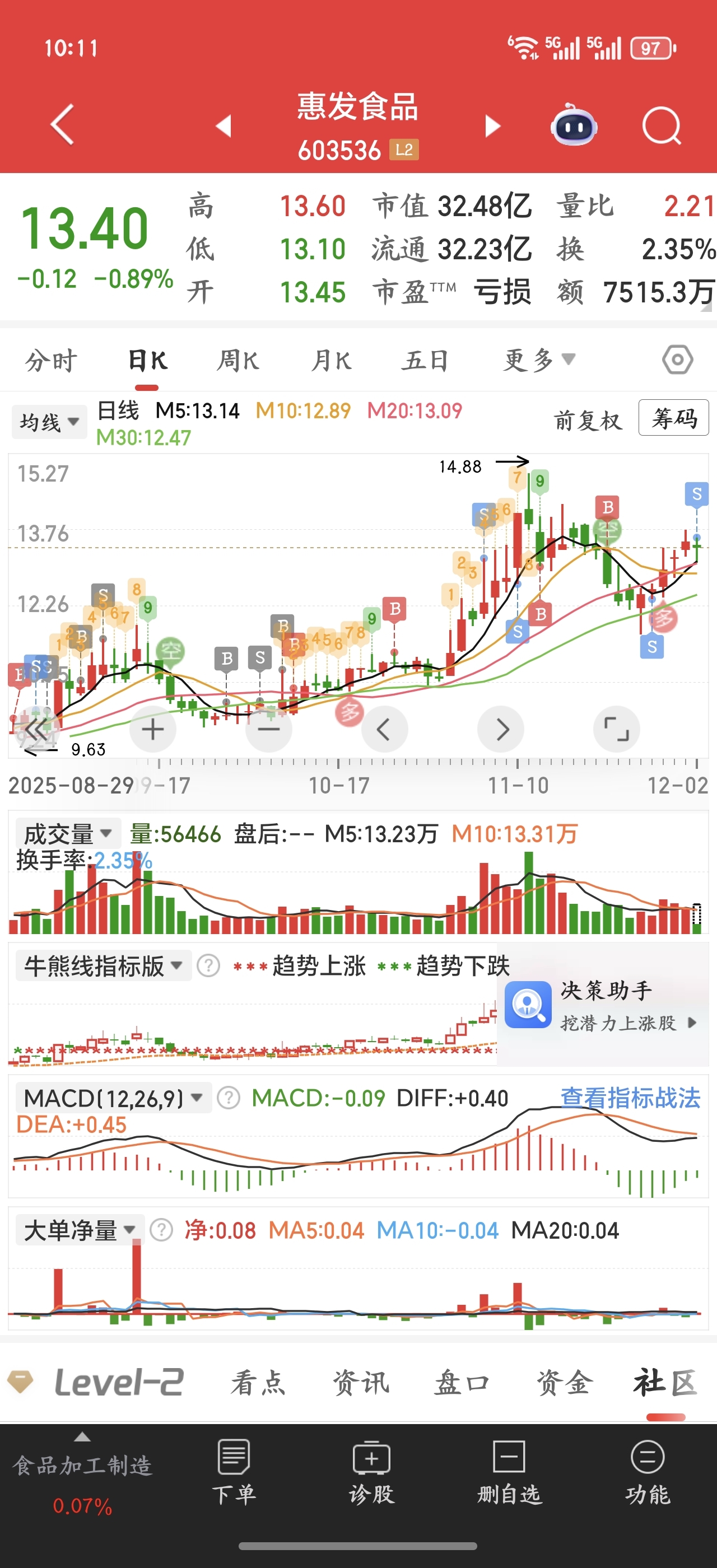Screen dimensions: 717x1568
Task: Enter fullscreen chart view
Action: [x=616, y=729]
